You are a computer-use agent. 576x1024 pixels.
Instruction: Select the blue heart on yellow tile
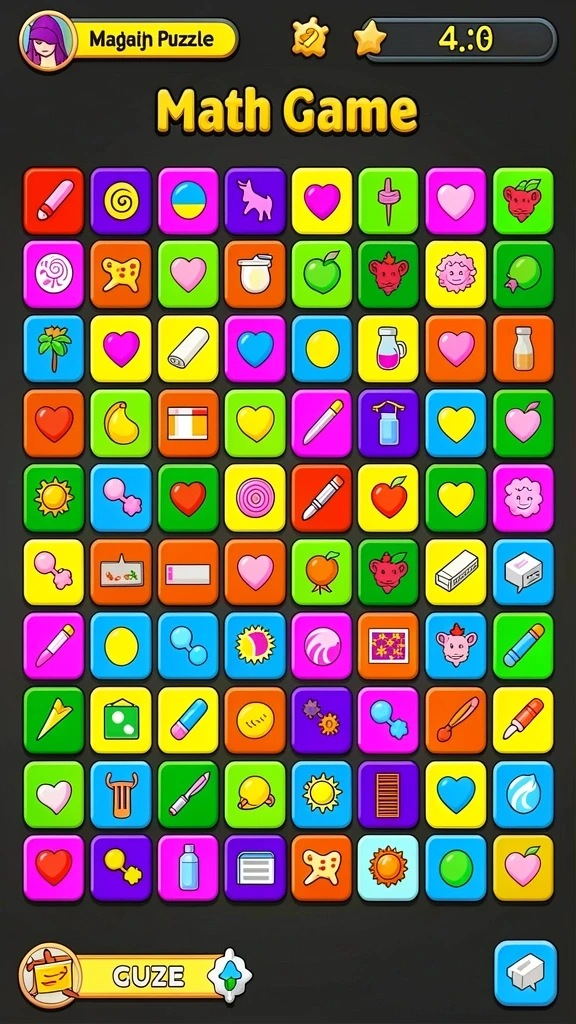click(x=456, y=793)
